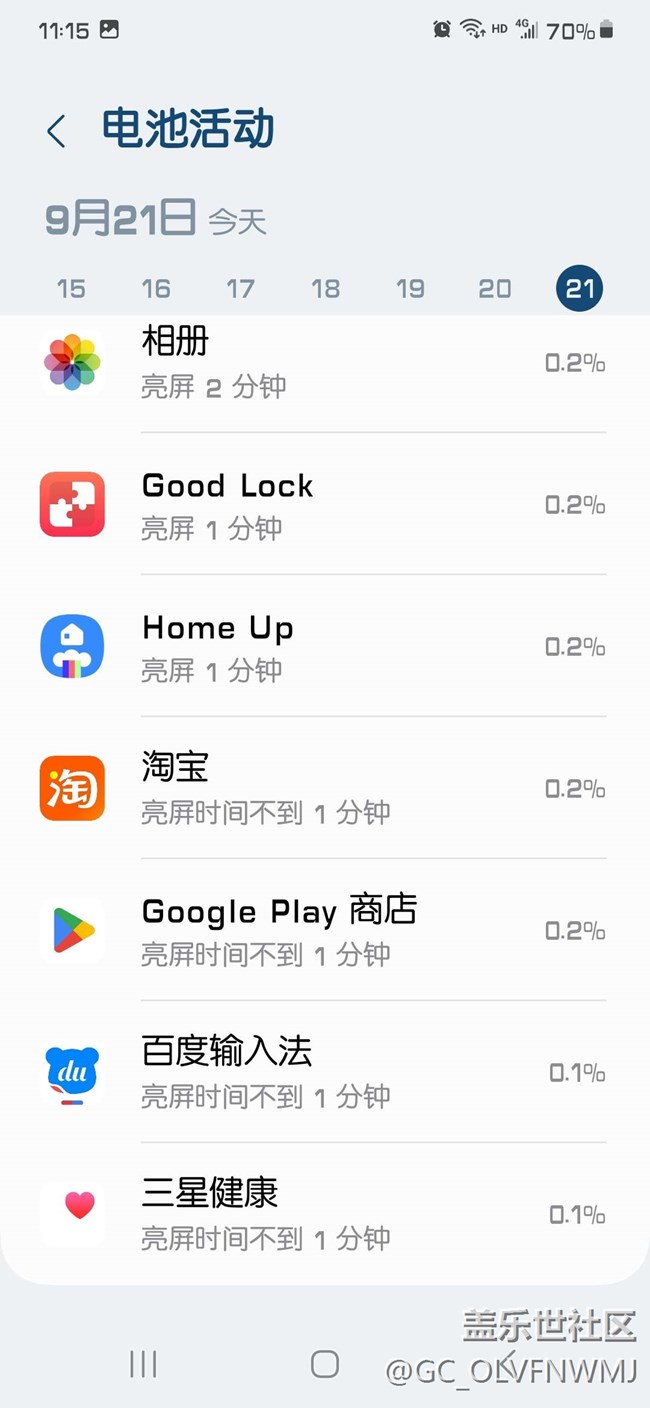Open battery details for Google Play 商店
The width and height of the screenshot is (650, 1408).
point(325,930)
